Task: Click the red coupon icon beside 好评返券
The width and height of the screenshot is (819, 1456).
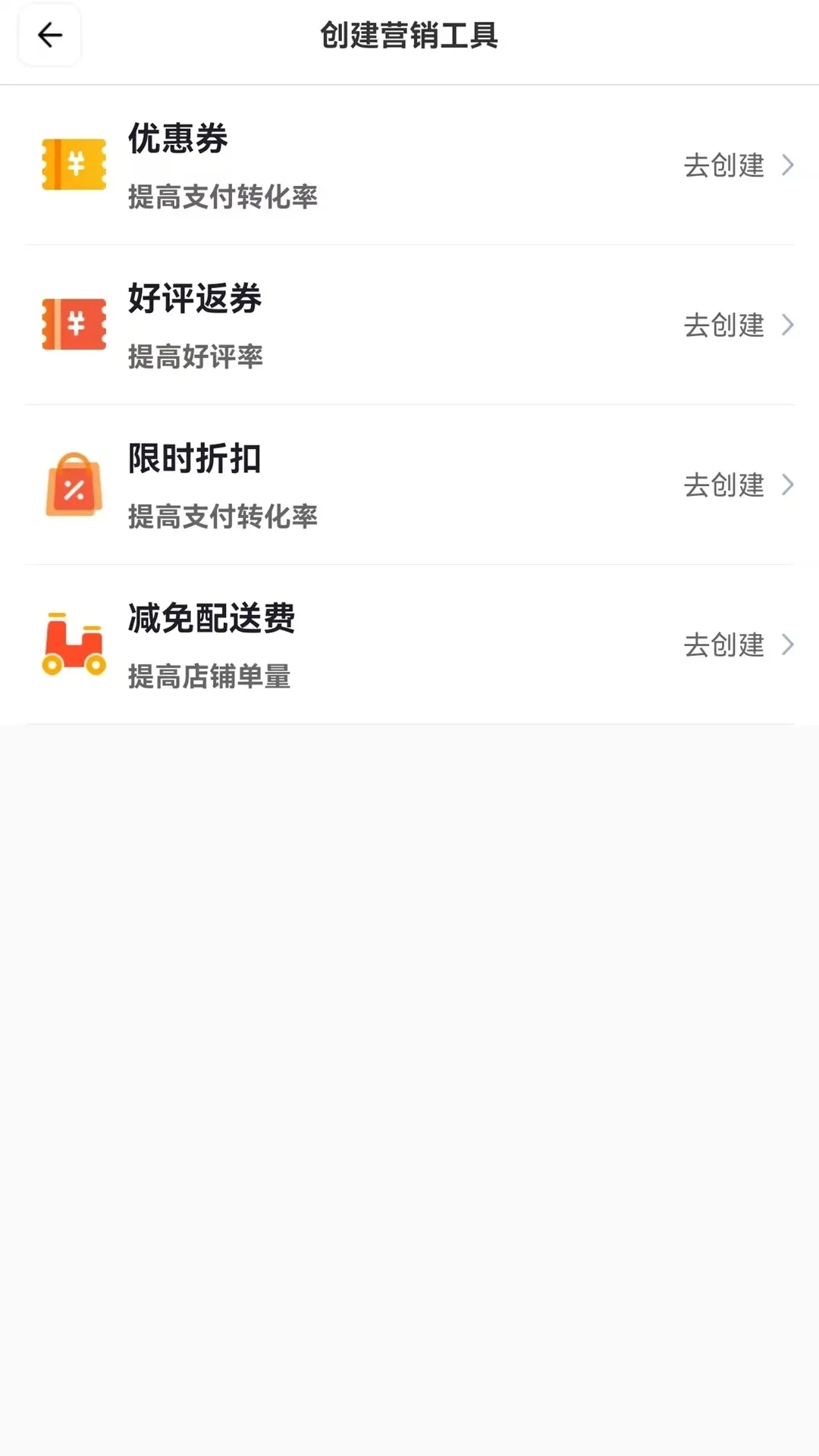Action: click(74, 326)
